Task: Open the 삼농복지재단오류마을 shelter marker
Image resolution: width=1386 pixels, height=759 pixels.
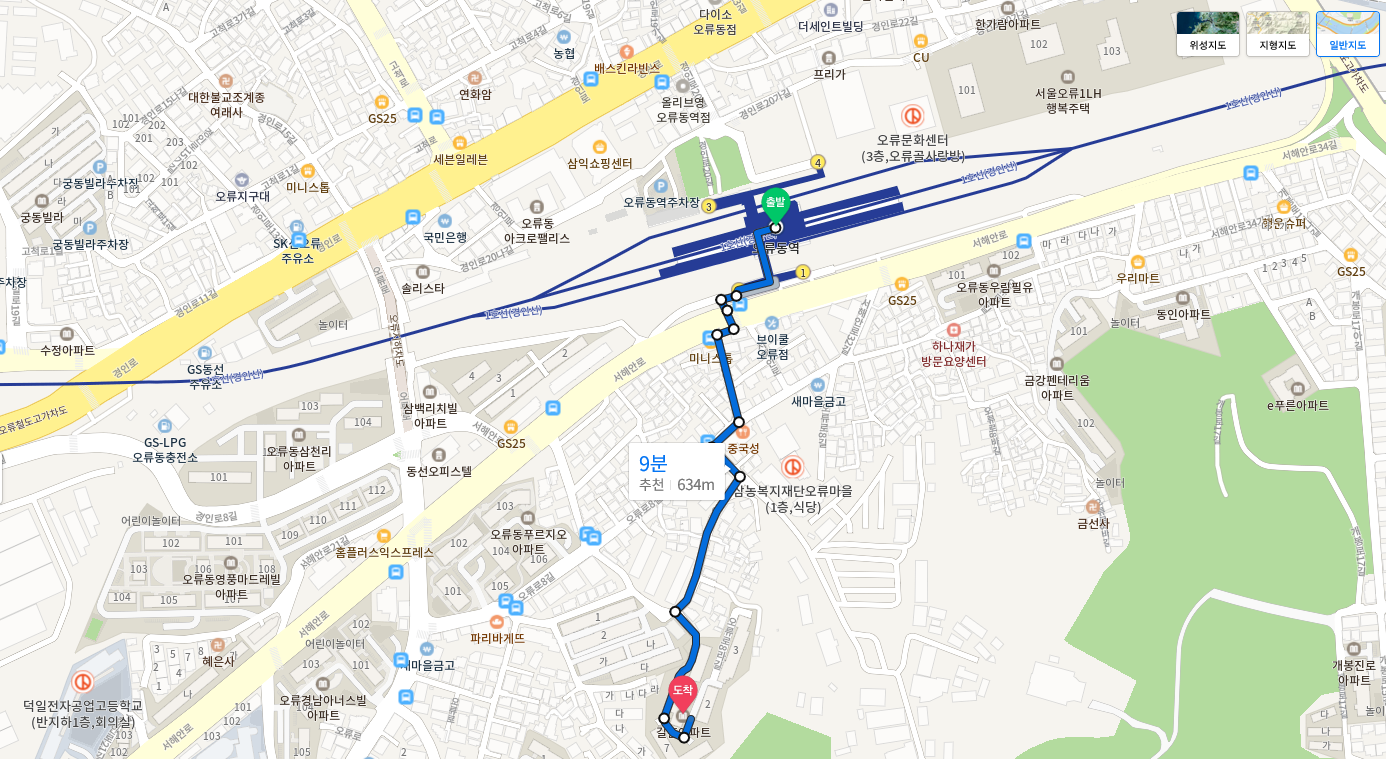Action: pos(793,466)
